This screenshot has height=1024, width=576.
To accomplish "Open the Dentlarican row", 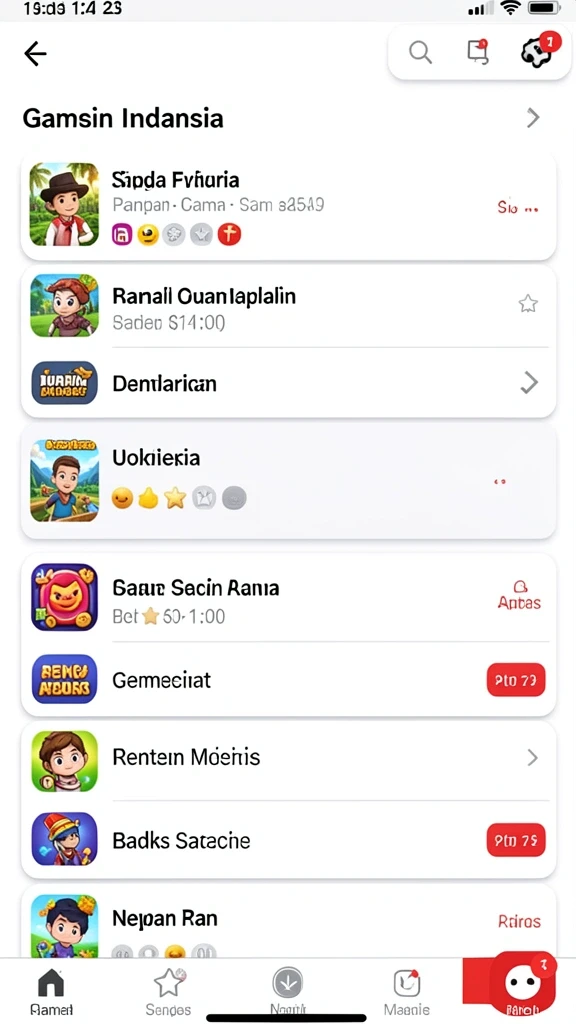I will click(x=289, y=383).
